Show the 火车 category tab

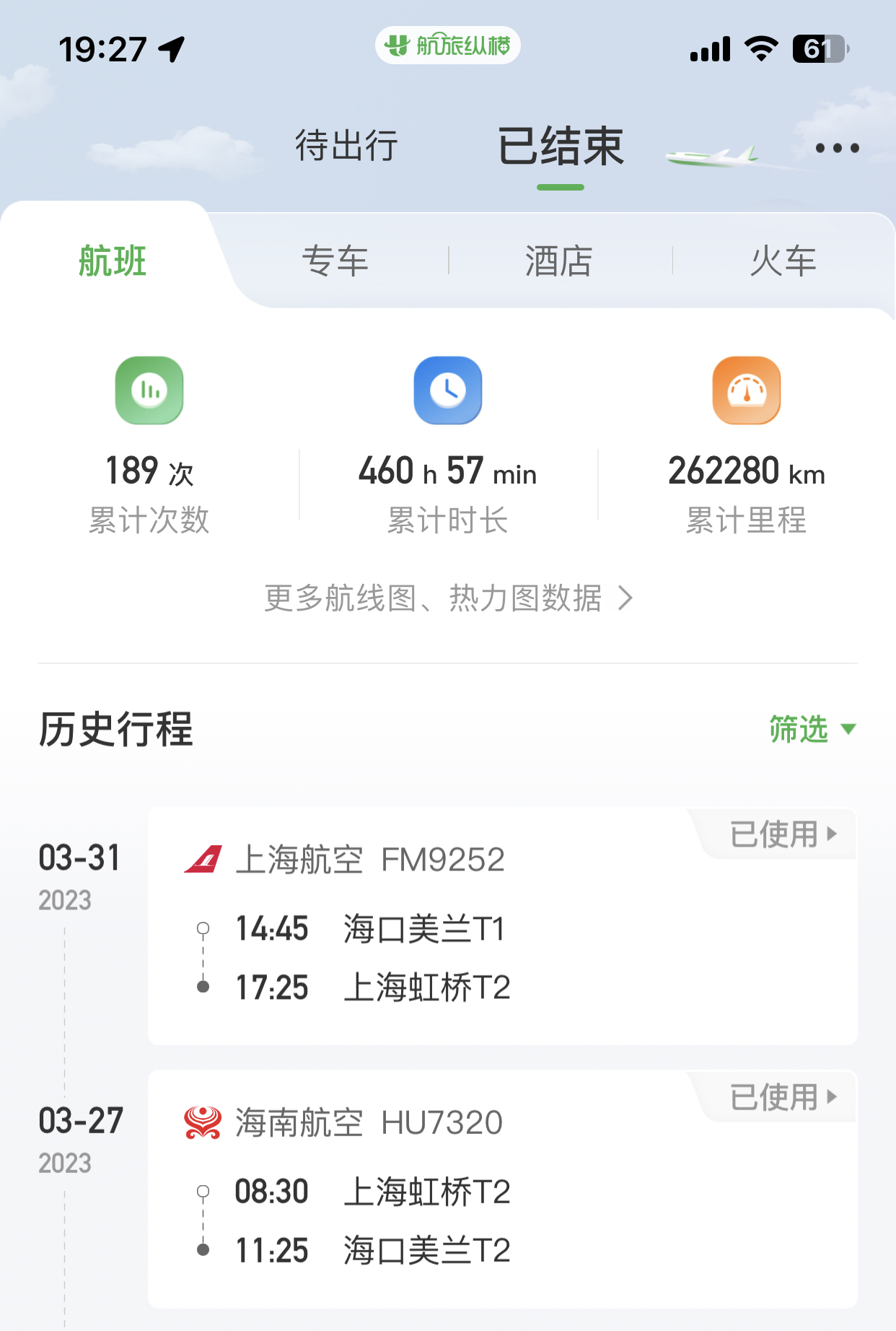[x=783, y=261]
